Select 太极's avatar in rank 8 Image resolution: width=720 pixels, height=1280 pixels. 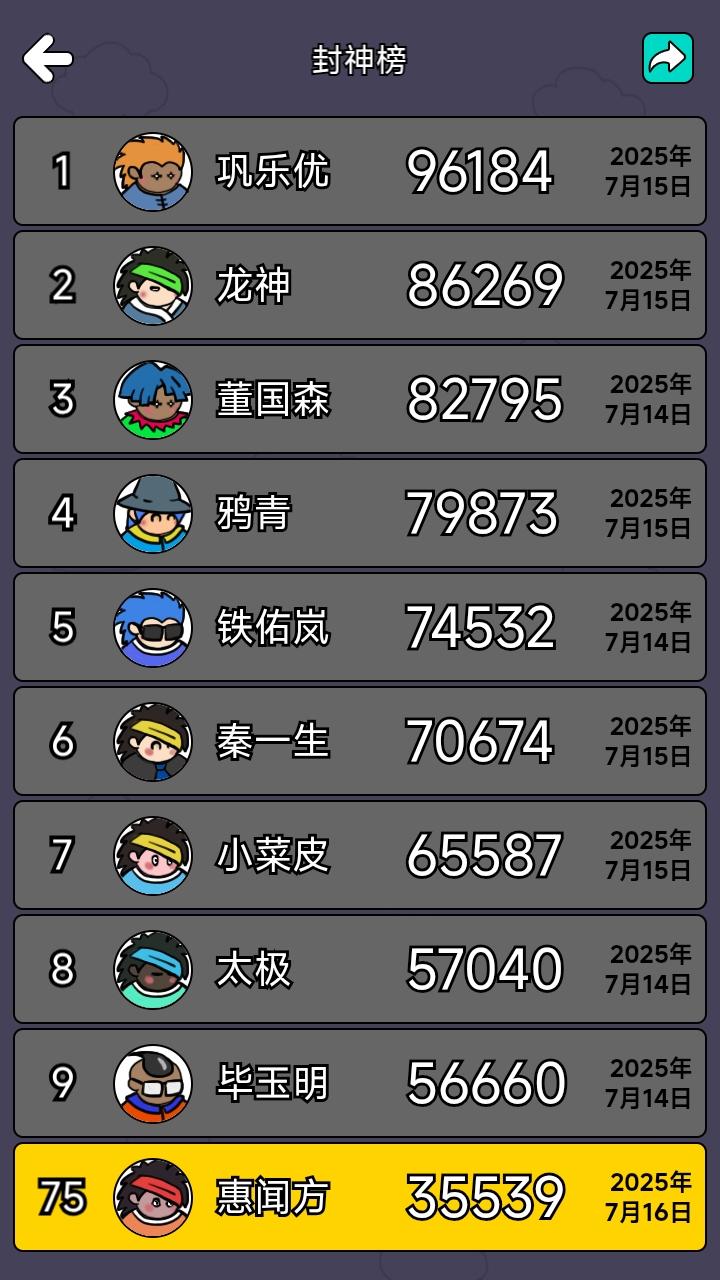pos(154,968)
